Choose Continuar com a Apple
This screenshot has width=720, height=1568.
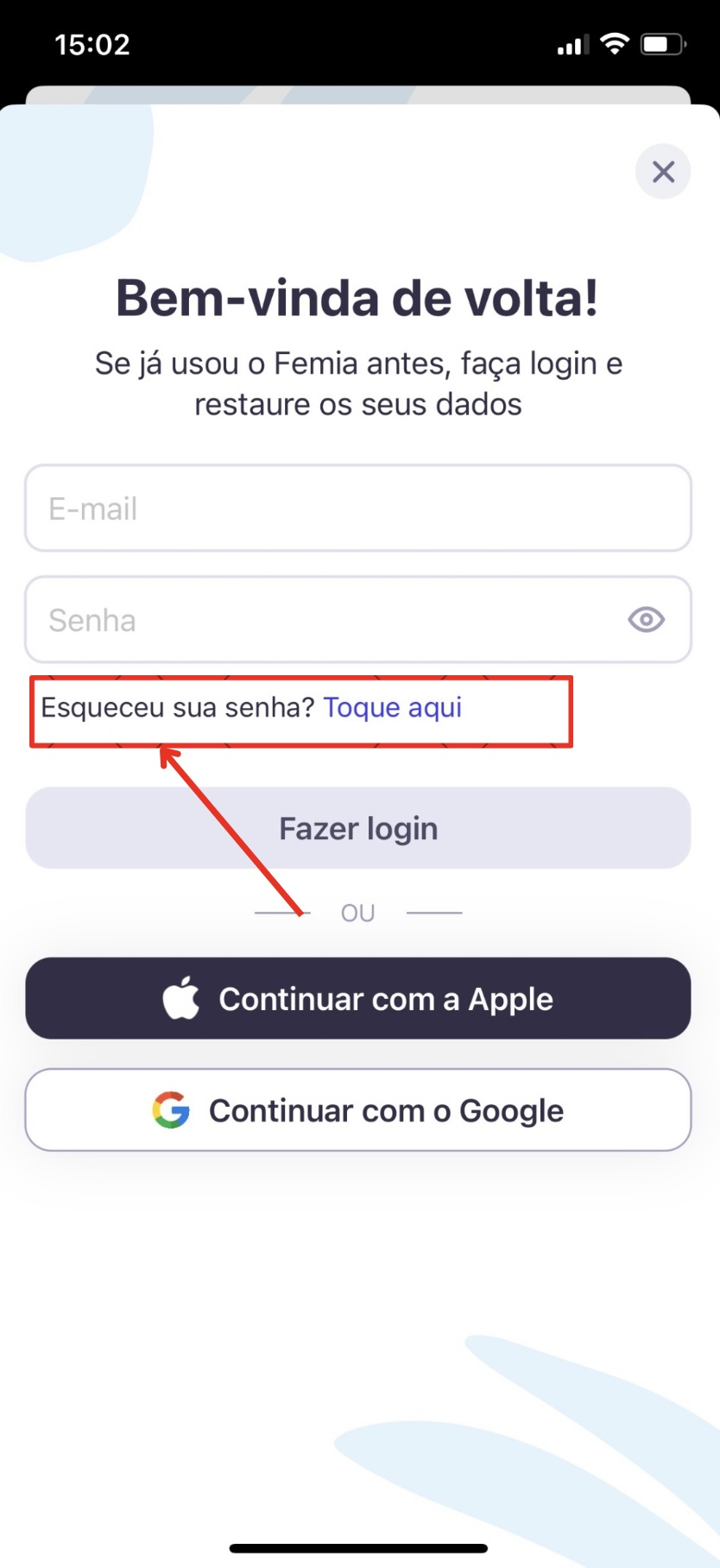pos(358,998)
